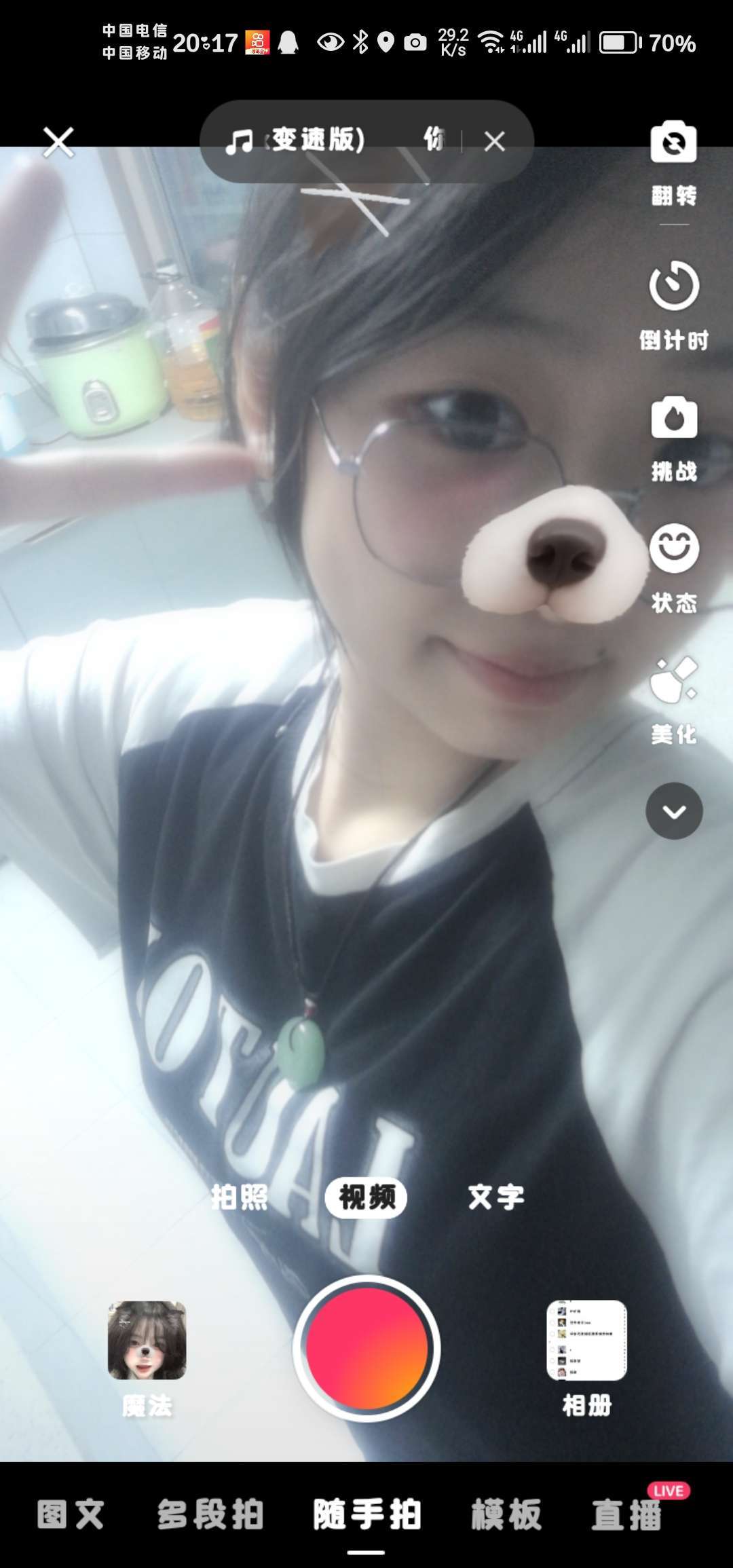Image resolution: width=733 pixels, height=1568 pixels.
Task: Go to the 直播 live tab
Action: pos(626,1514)
